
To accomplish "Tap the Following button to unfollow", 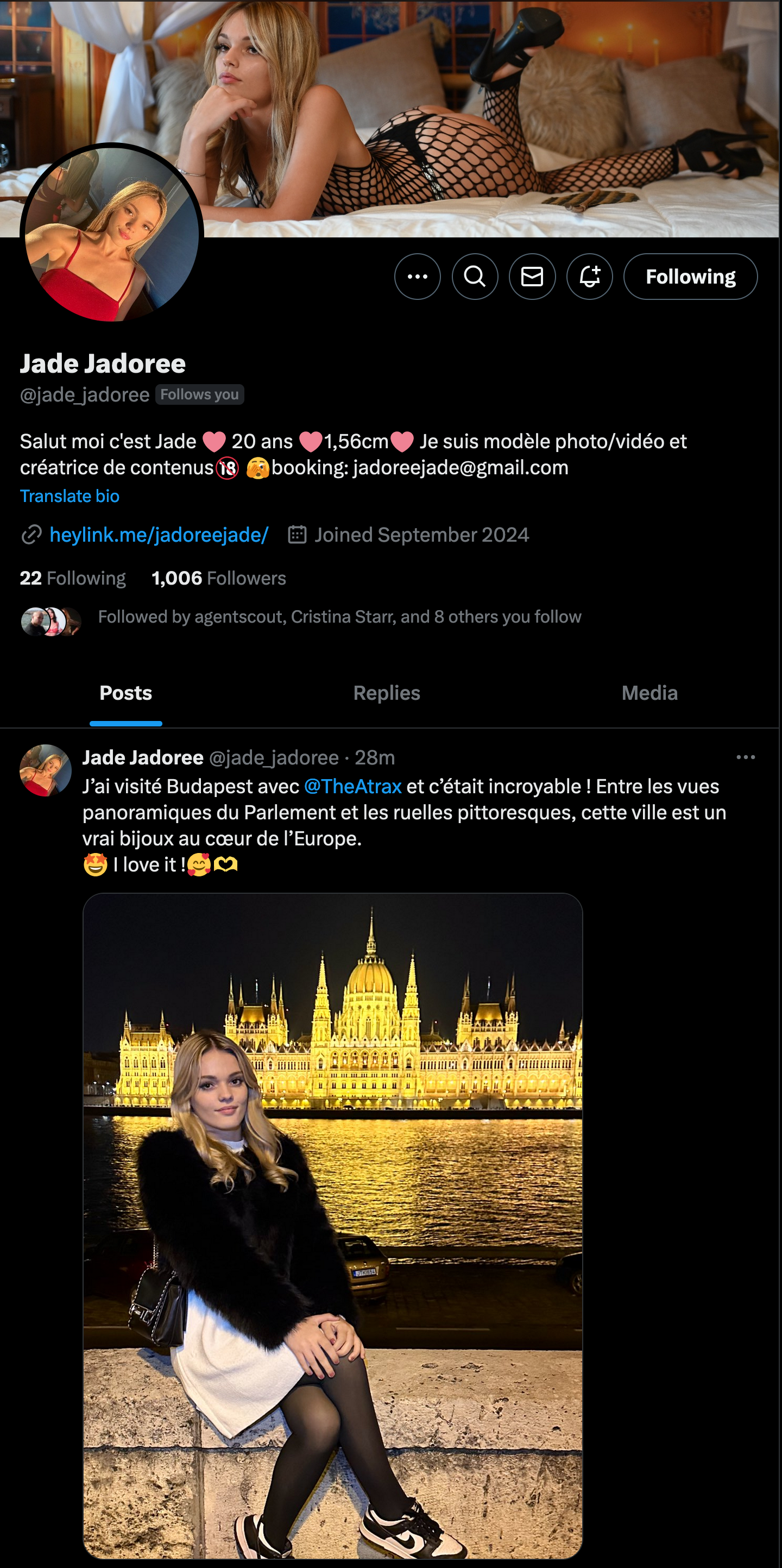I will pyautogui.click(x=690, y=277).
